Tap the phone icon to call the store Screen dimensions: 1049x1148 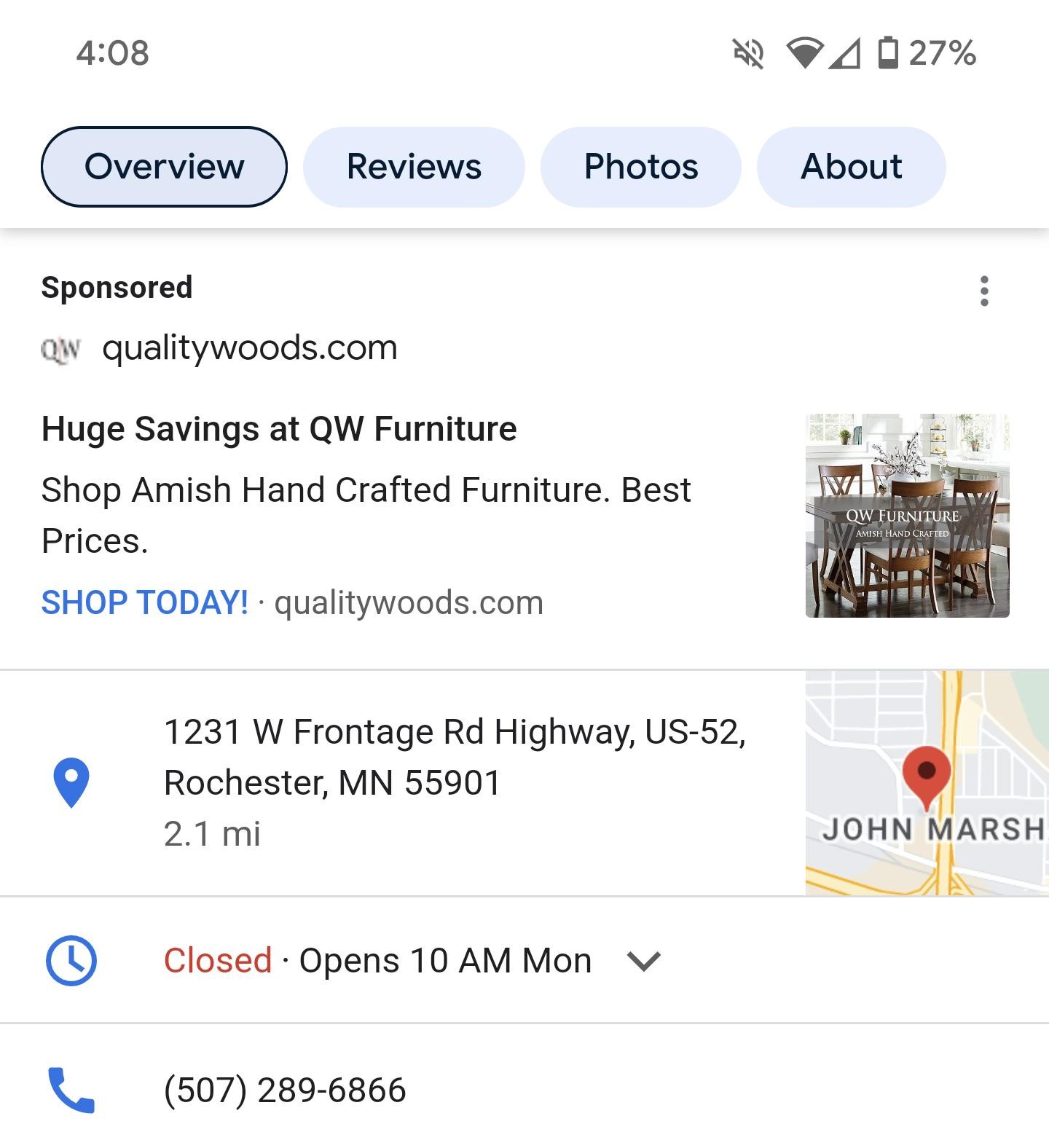pyautogui.click(x=72, y=1090)
